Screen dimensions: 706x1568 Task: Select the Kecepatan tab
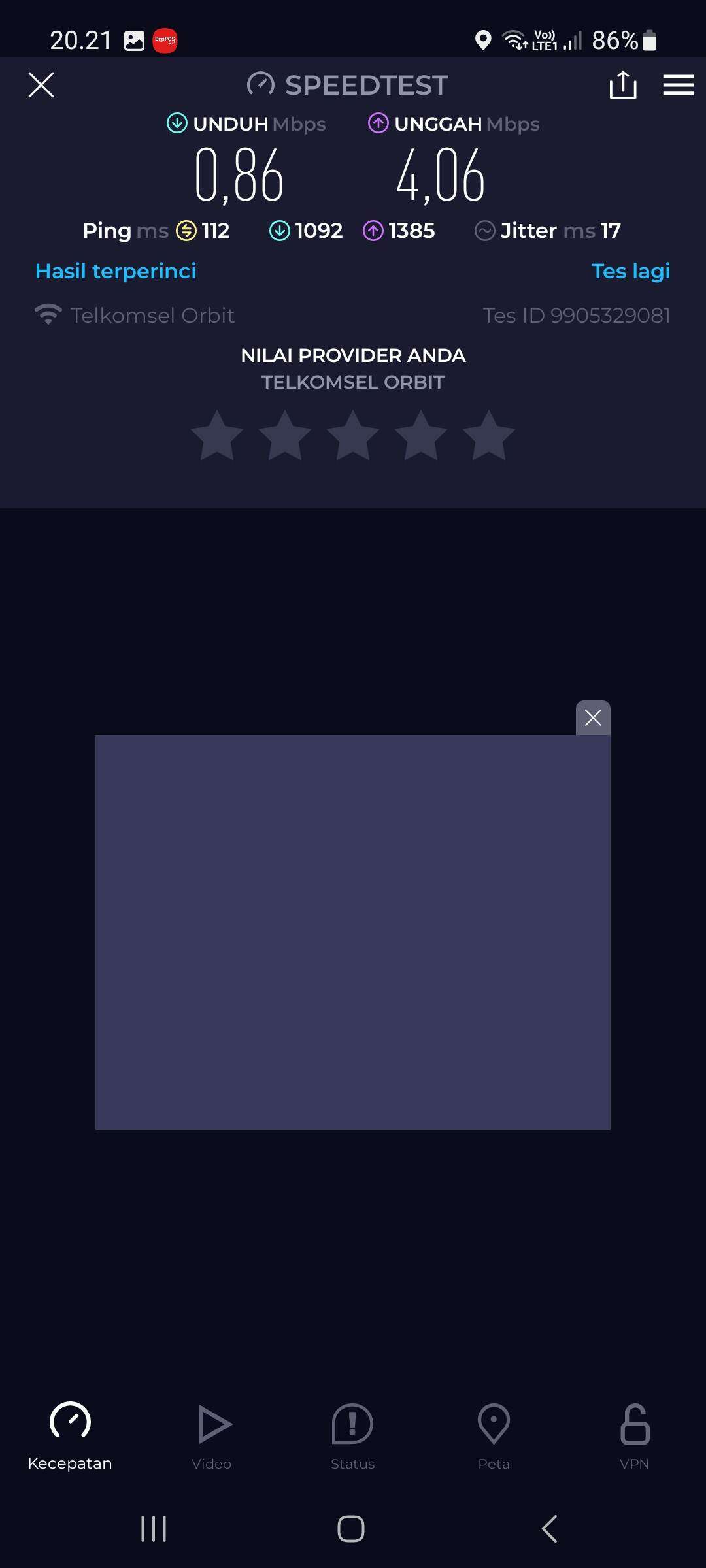click(70, 1436)
